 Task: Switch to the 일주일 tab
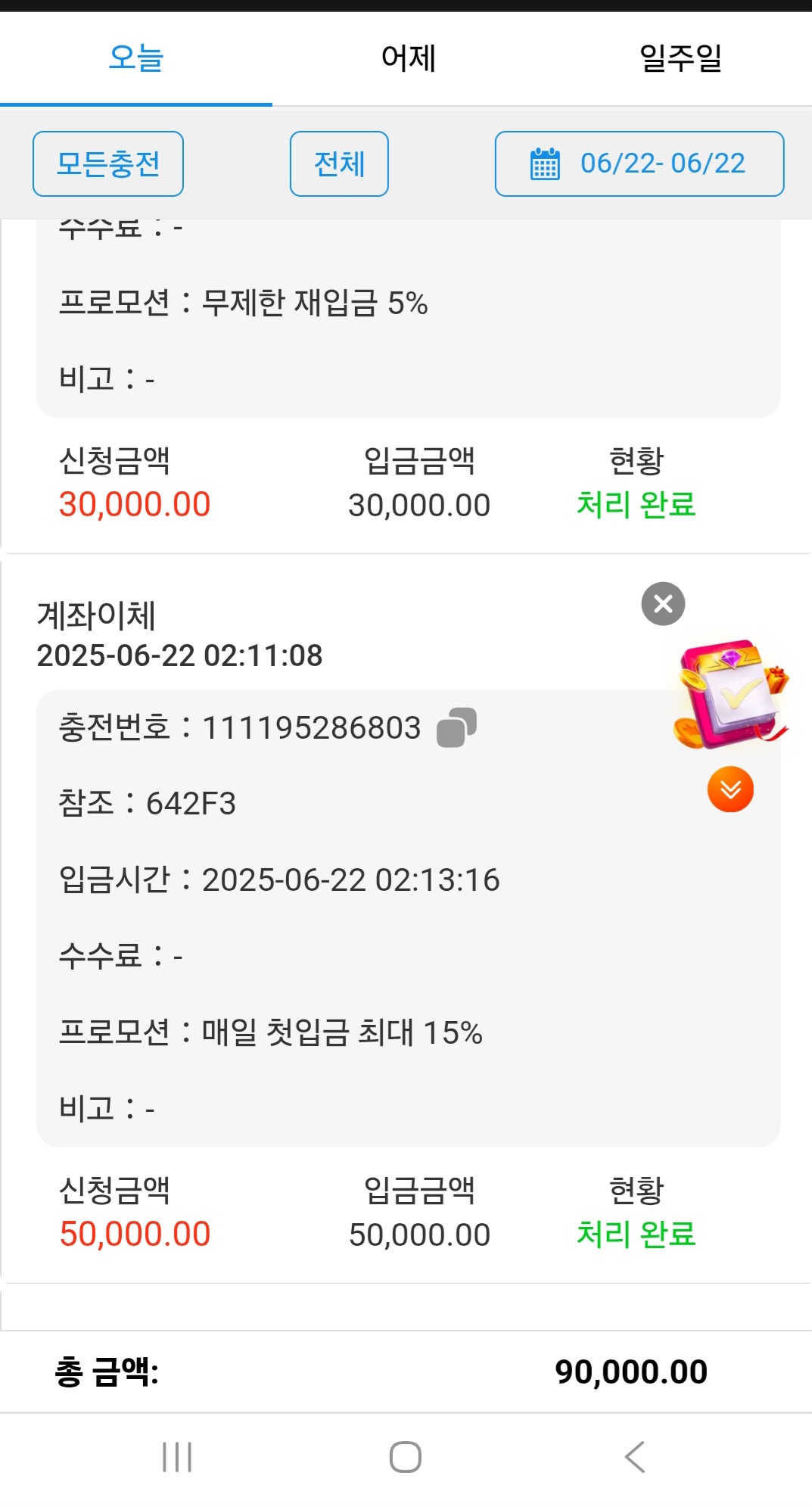[680, 58]
